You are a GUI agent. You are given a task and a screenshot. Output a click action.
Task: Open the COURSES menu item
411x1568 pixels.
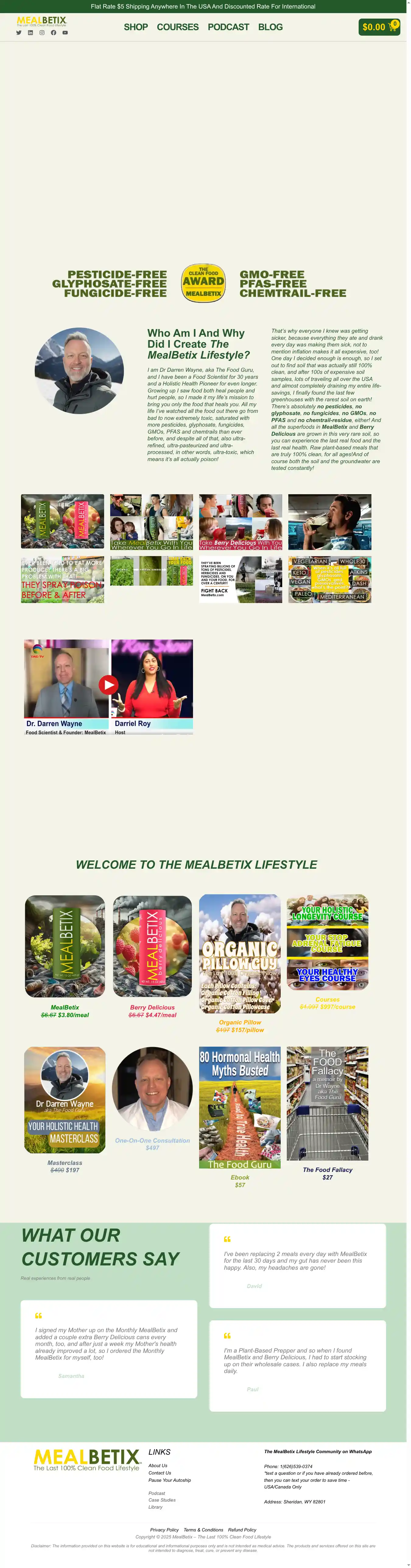tap(177, 27)
